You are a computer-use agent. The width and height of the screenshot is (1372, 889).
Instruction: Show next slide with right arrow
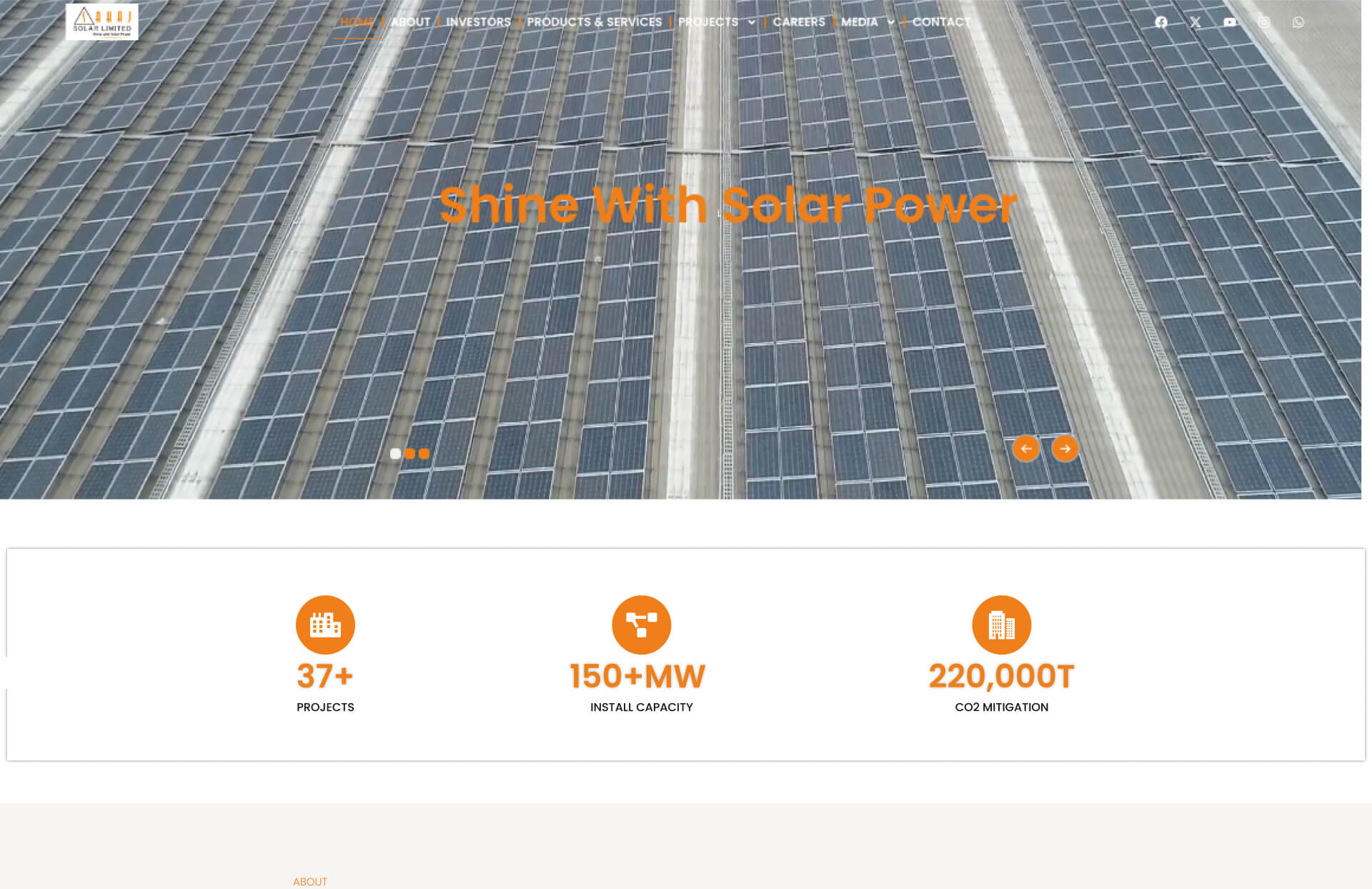[x=1065, y=448]
